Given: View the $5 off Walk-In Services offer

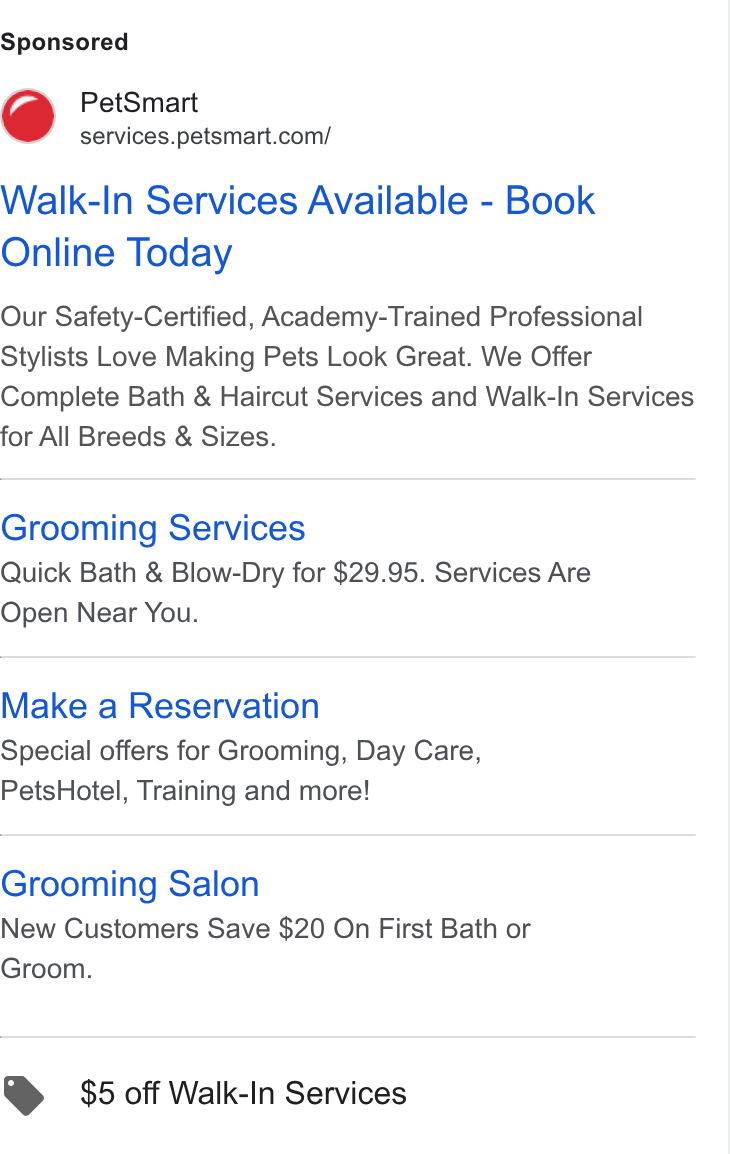Looking at the screenshot, I should point(243,1093).
